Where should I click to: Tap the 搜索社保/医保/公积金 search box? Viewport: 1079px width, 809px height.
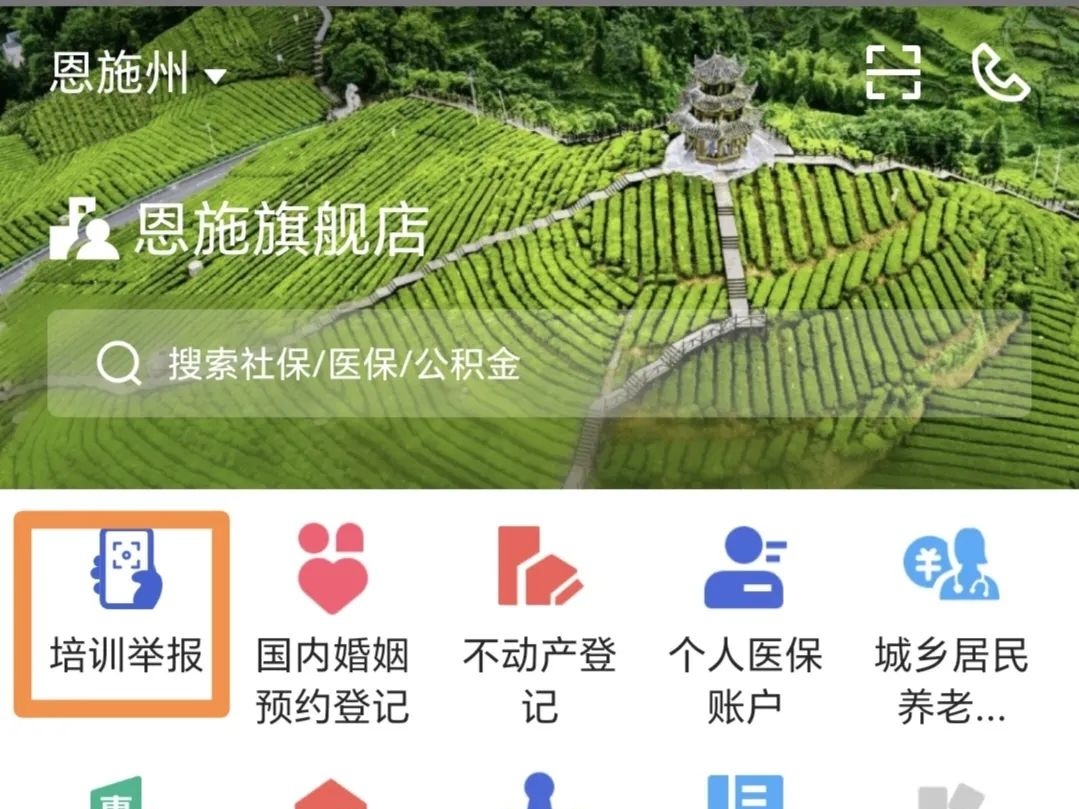pos(538,363)
